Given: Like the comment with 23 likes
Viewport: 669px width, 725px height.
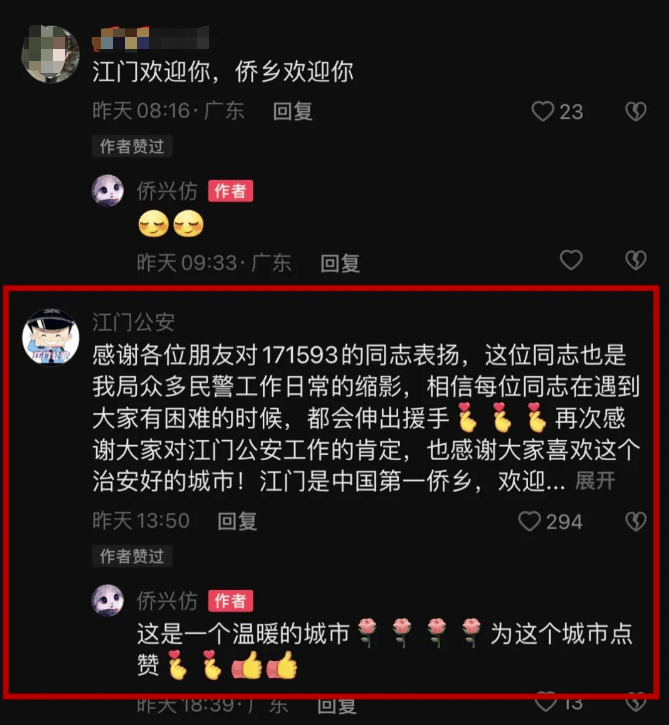Looking at the screenshot, I should [x=543, y=111].
